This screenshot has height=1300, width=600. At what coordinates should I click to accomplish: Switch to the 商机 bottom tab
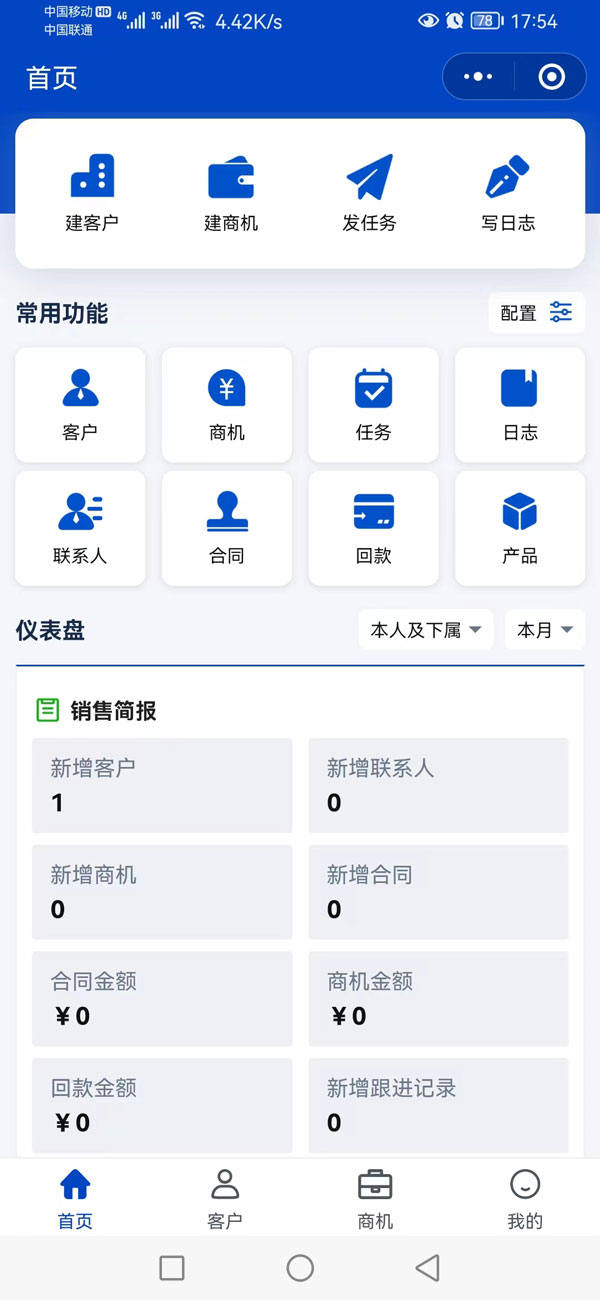[x=375, y=1198]
